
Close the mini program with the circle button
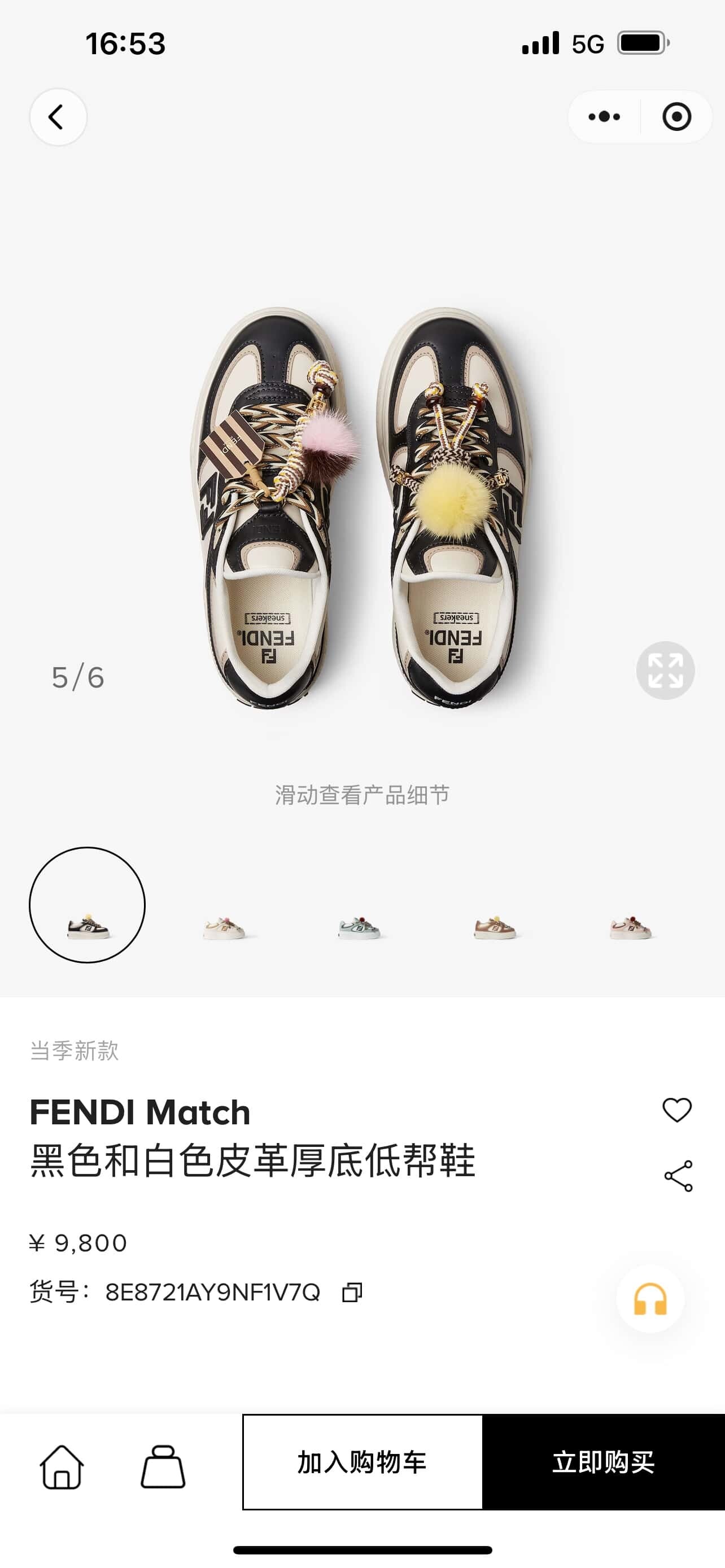[x=676, y=117]
